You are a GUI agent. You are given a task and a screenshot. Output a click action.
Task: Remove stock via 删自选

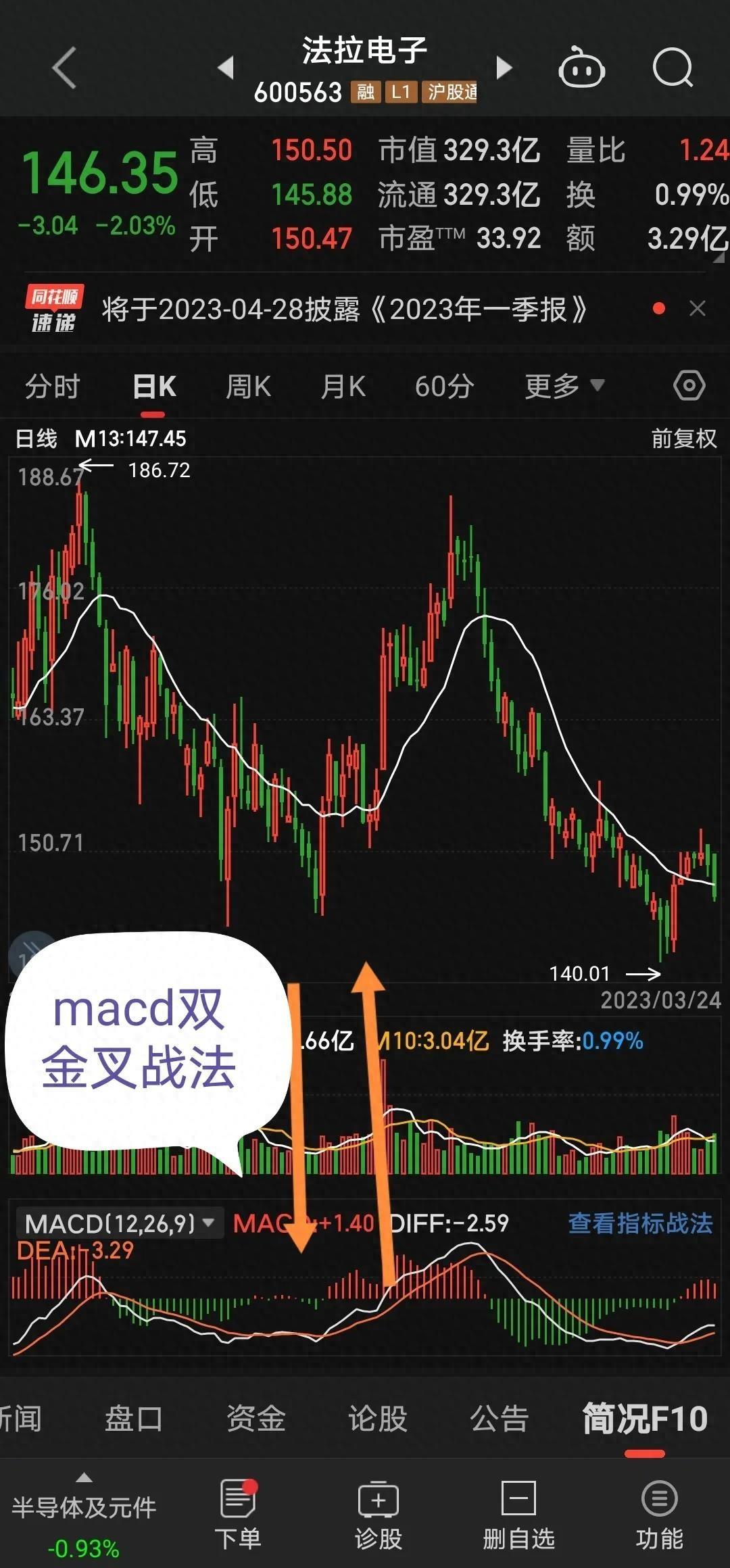(518, 1515)
